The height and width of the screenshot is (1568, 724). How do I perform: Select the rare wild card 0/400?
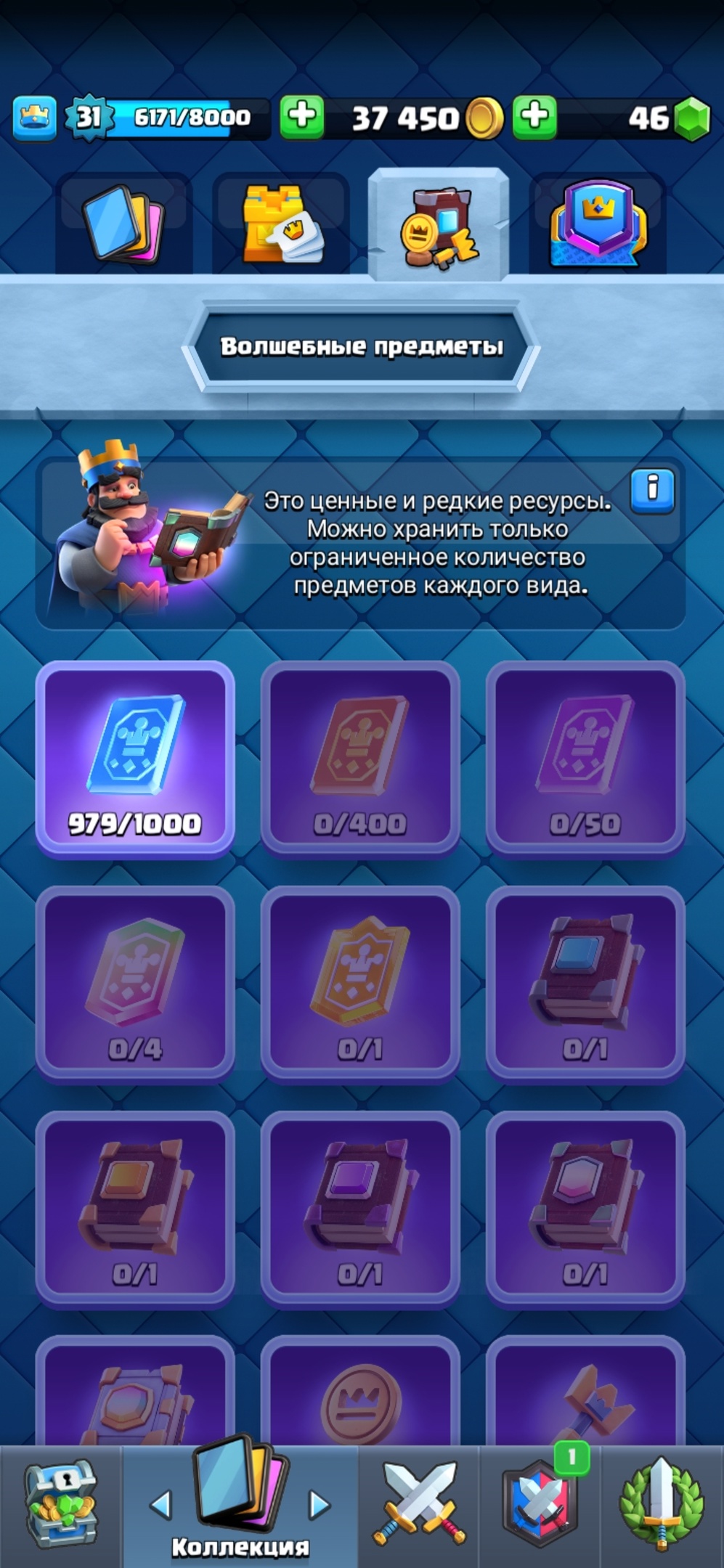360,759
